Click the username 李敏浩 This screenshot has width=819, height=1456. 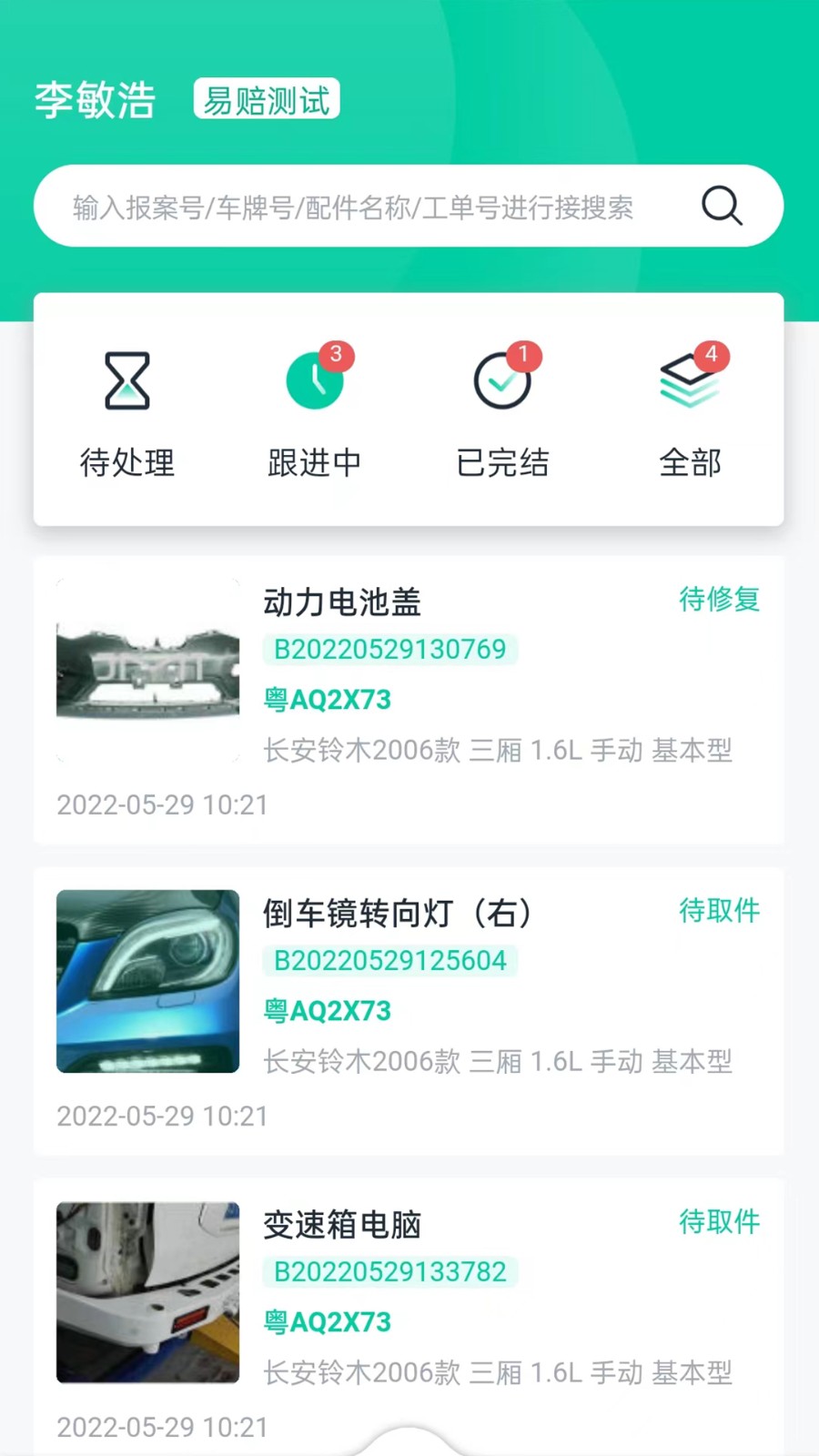click(x=94, y=98)
